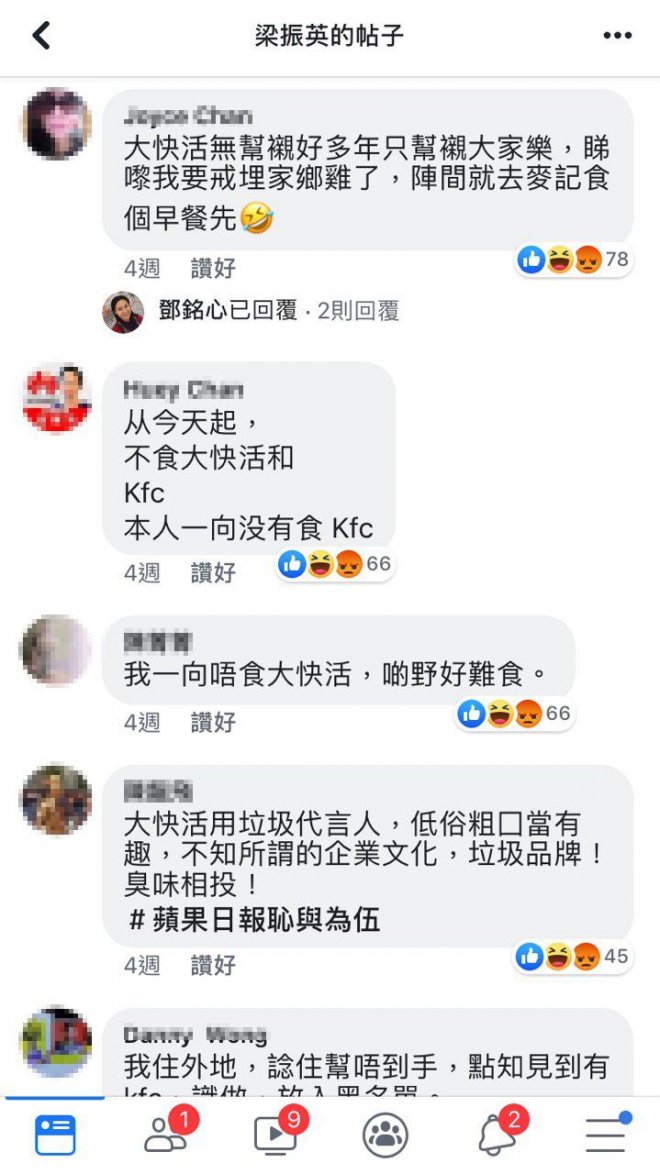Open the Friends tab with one notification
660x1174 pixels.
(166, 1135)
